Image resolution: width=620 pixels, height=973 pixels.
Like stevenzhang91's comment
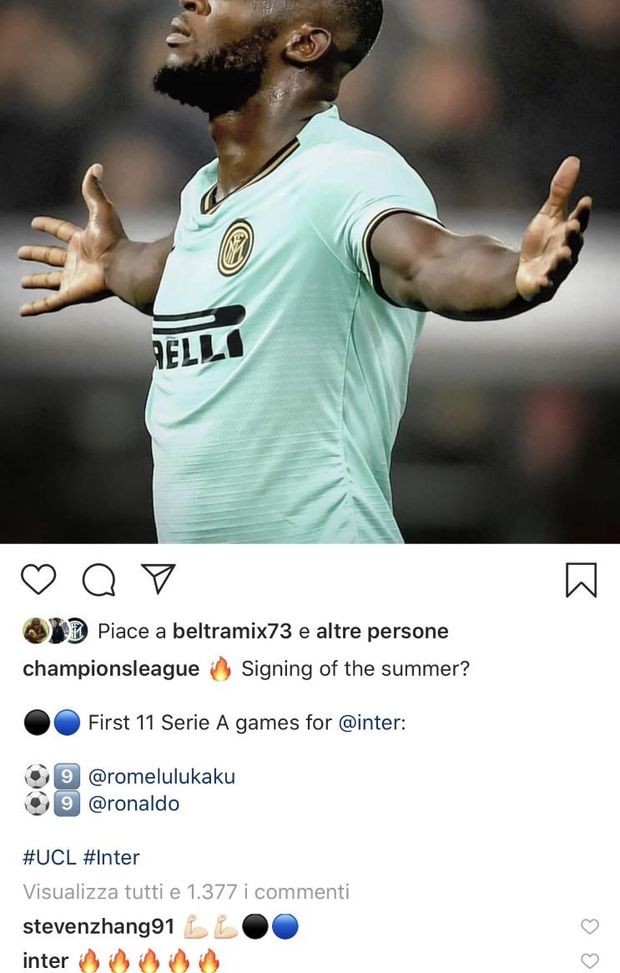pyautogui.click(x=590, y=927)
